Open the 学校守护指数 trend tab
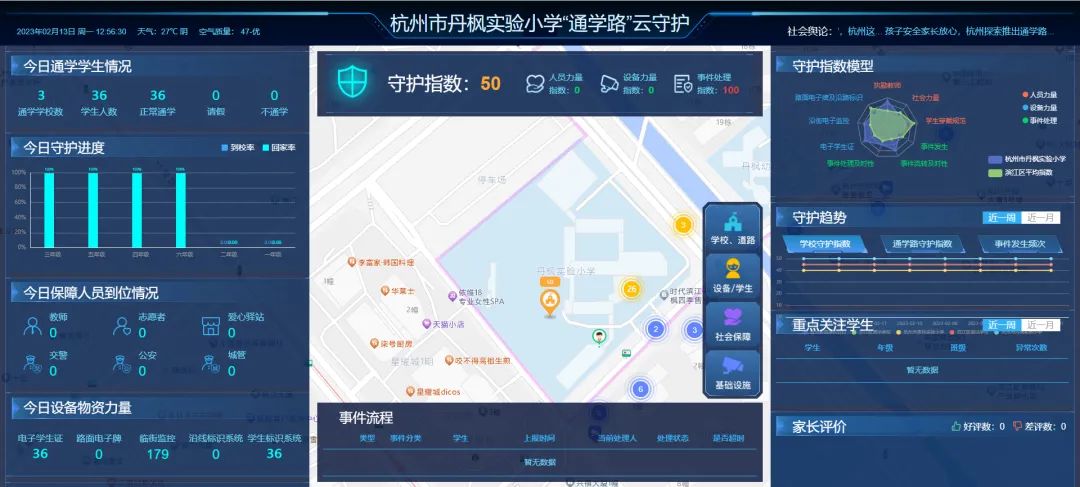This screenshot has height=487, width=1080. 825,244
